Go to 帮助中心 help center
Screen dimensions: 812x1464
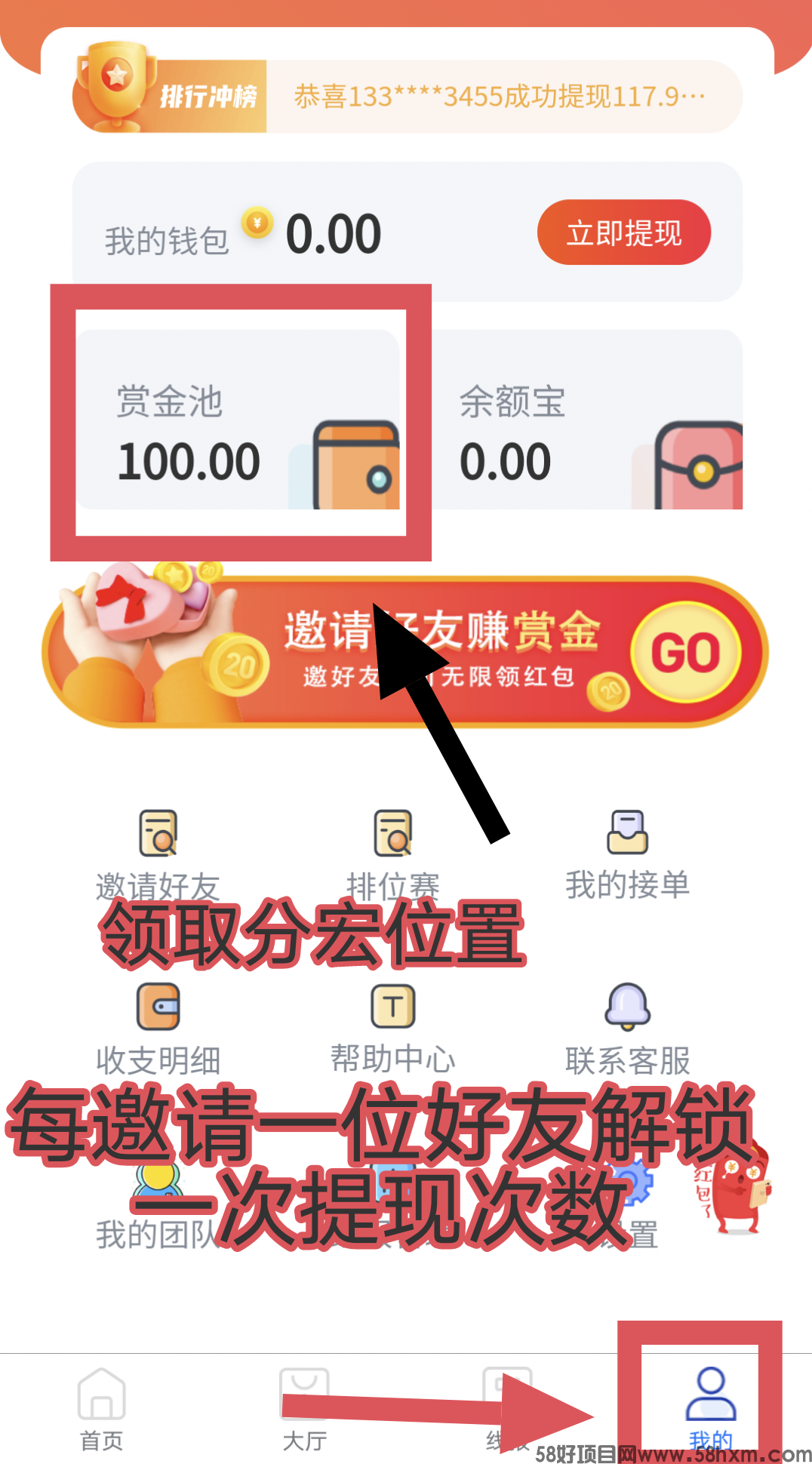point(392,1028)
